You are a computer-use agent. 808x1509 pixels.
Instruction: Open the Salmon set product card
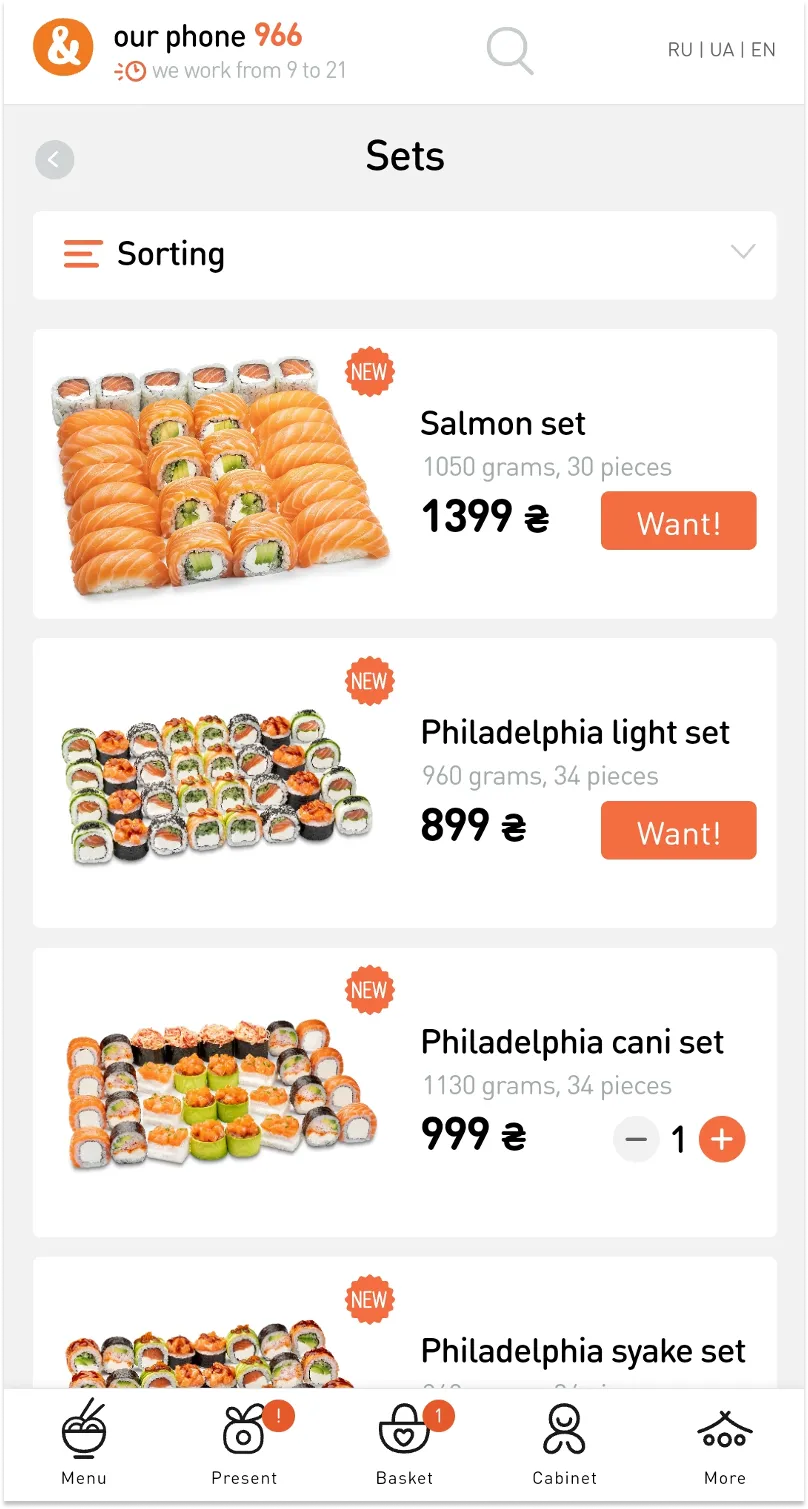(405, 474)
